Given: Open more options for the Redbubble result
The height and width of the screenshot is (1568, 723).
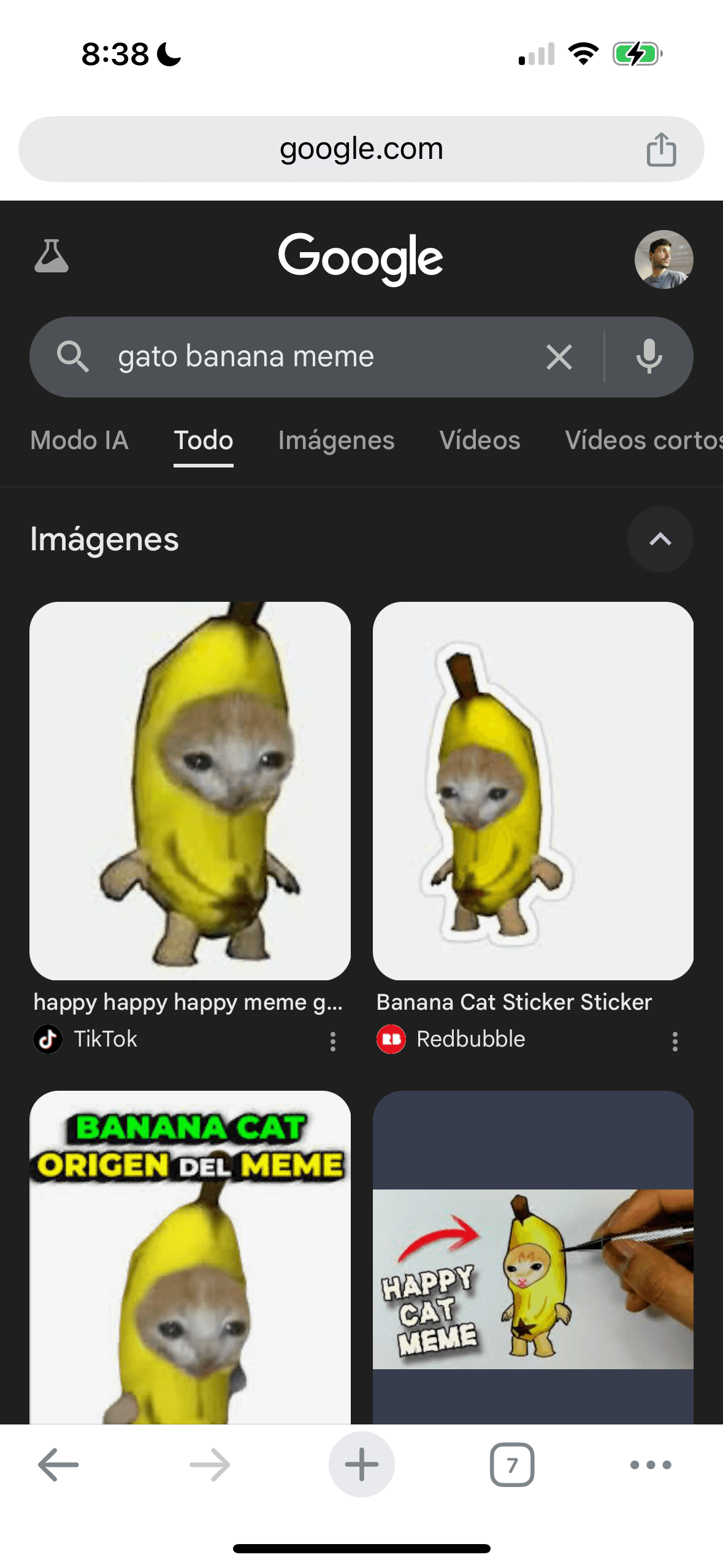Looking at the screenshot, I should (x=675, y=1041).
